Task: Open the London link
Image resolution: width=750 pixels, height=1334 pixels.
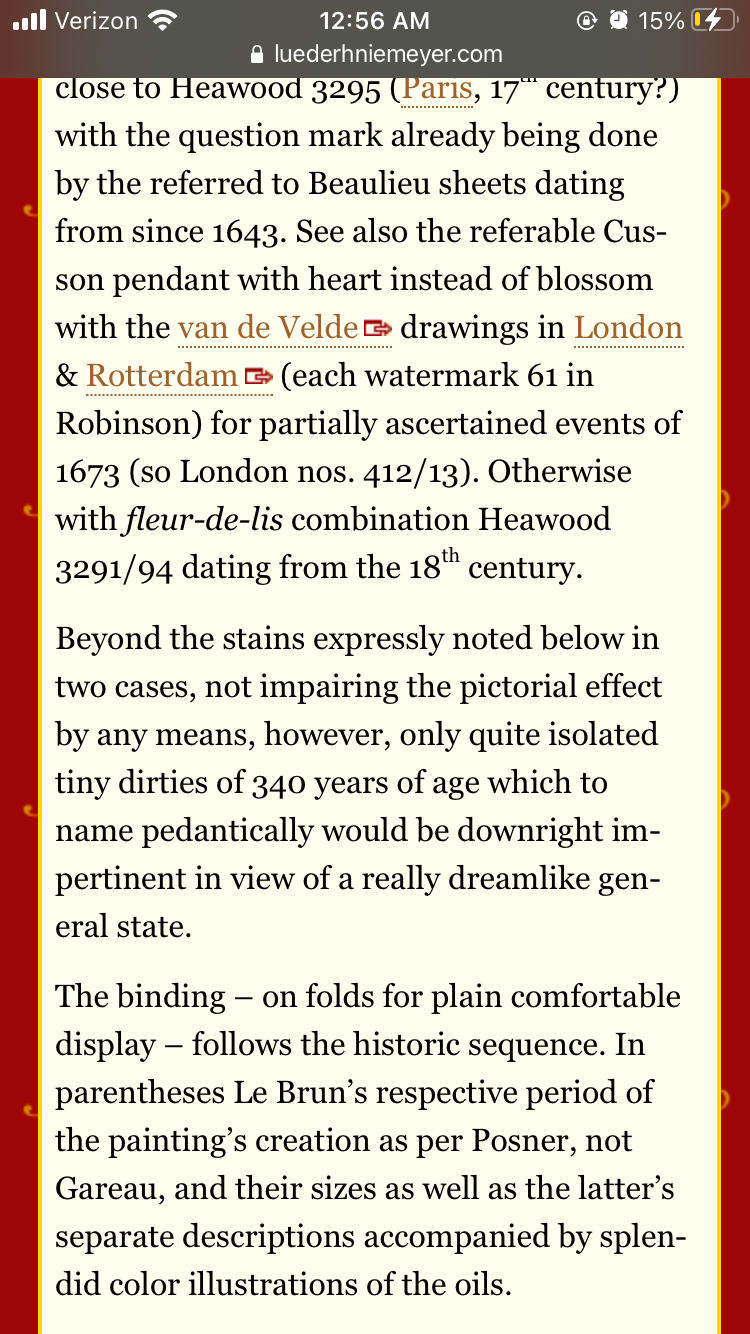Action: coord(628,327)
